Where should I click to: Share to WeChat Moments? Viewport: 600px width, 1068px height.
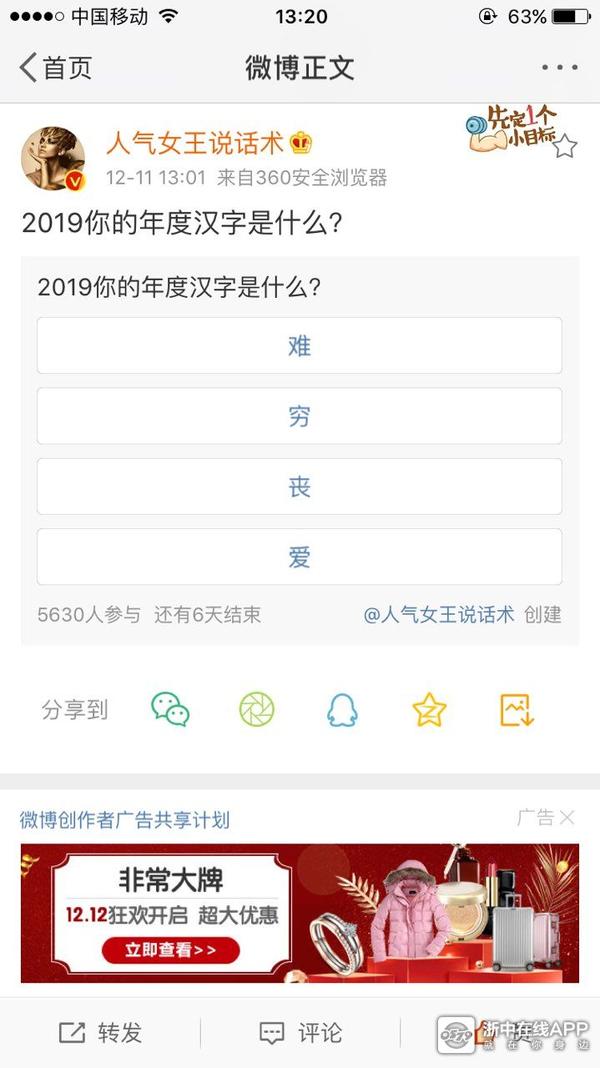click(x=256, y=710)
